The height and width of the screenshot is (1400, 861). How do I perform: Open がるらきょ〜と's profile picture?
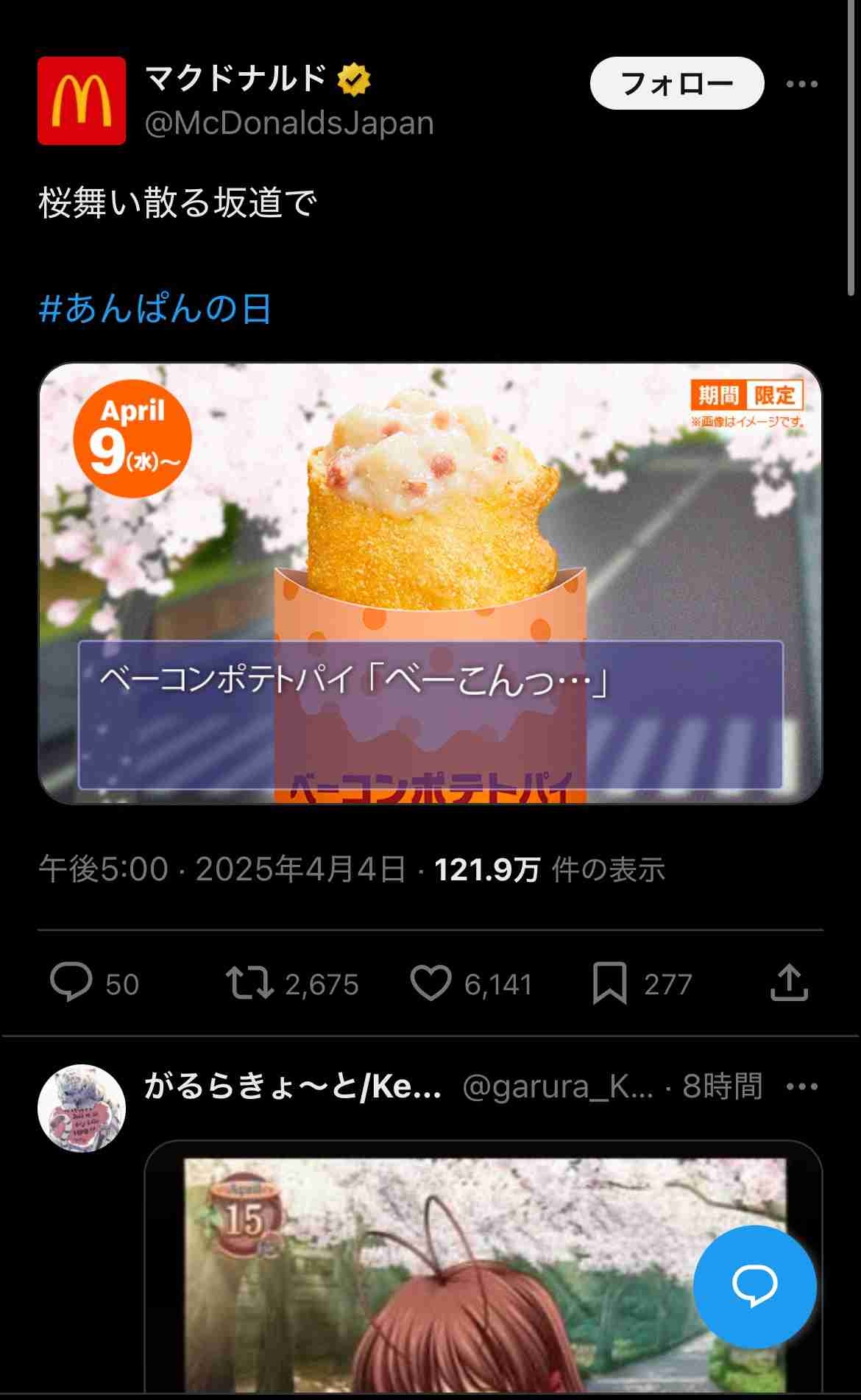(82, 1108)
